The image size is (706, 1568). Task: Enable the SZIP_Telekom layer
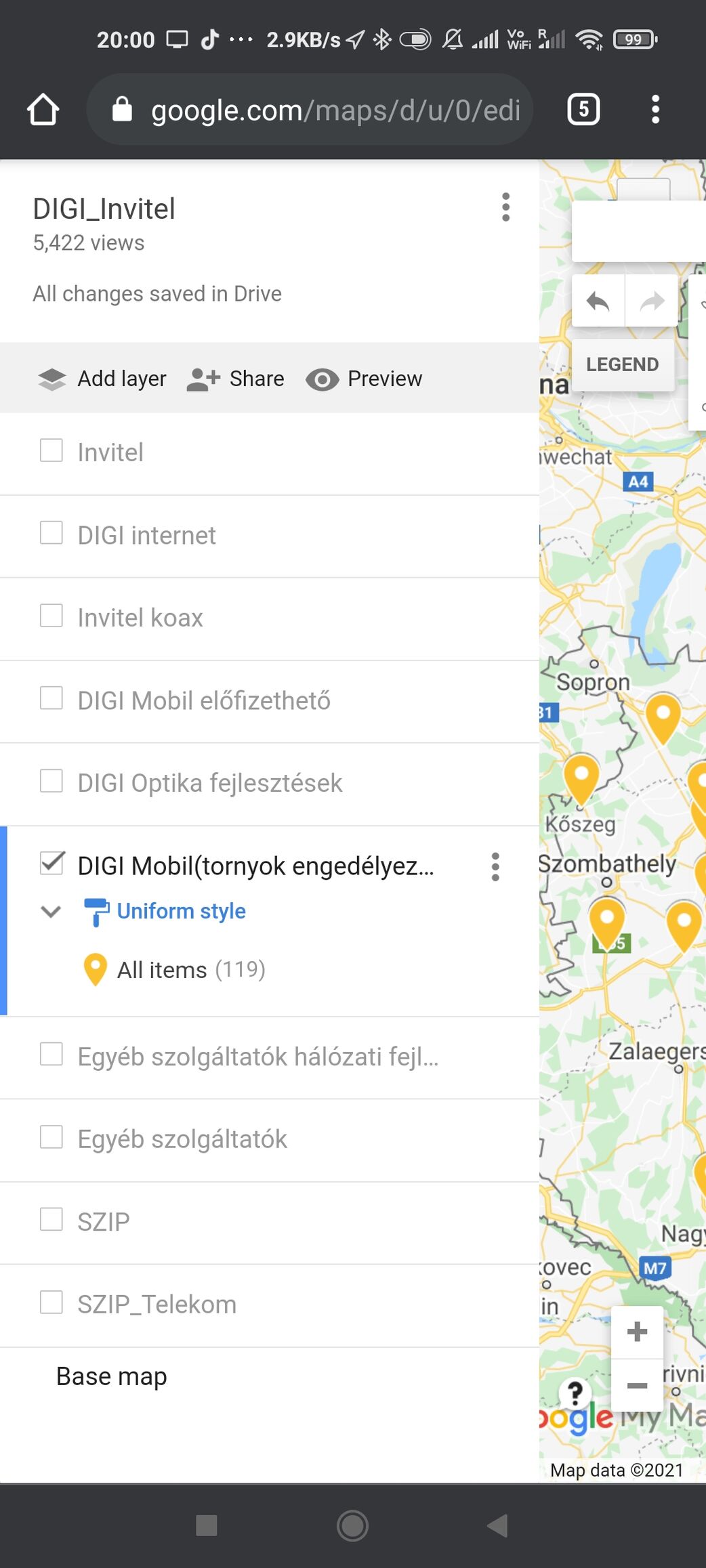click(51, 1302)
